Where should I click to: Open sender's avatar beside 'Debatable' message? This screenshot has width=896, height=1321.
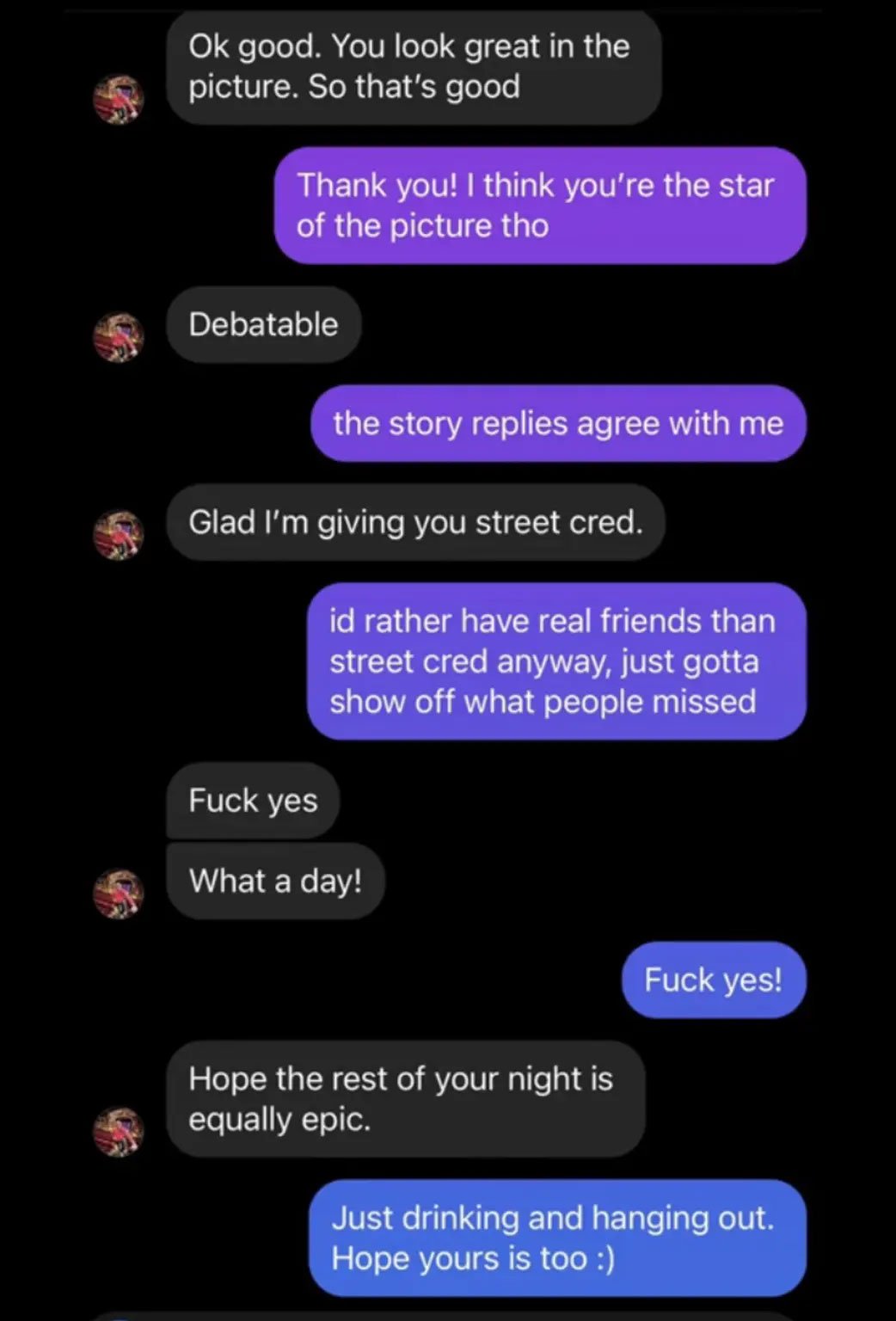119,336
